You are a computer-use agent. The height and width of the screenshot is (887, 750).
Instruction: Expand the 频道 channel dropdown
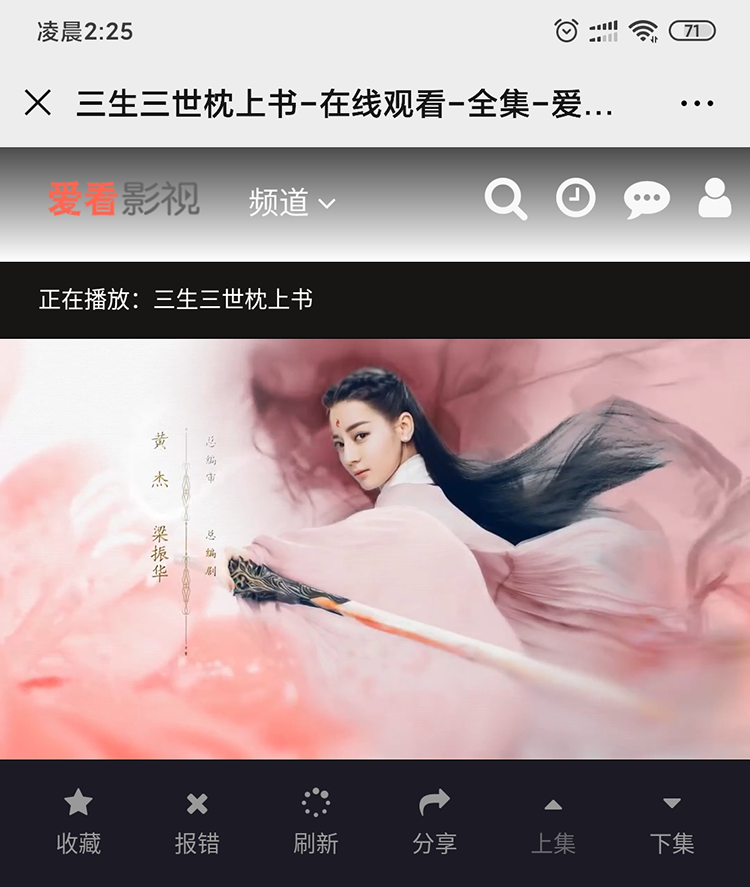[291, 202]
